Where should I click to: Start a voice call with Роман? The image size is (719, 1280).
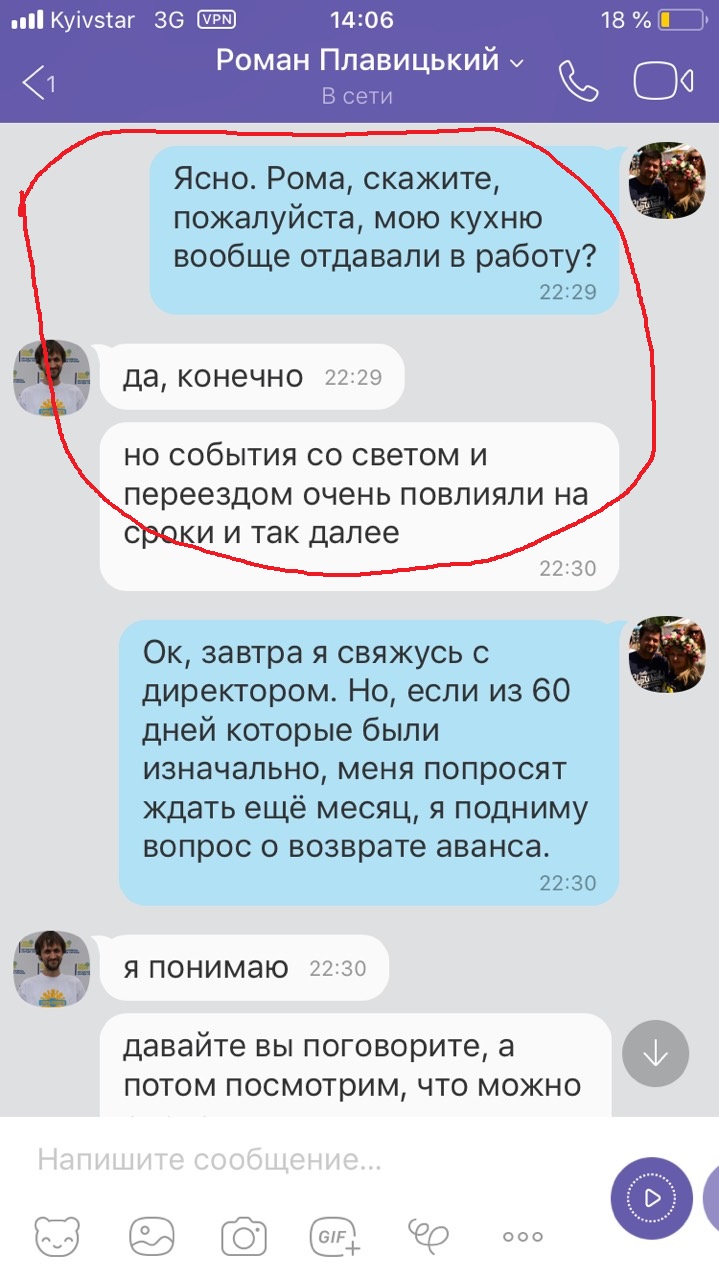[579, 81]
